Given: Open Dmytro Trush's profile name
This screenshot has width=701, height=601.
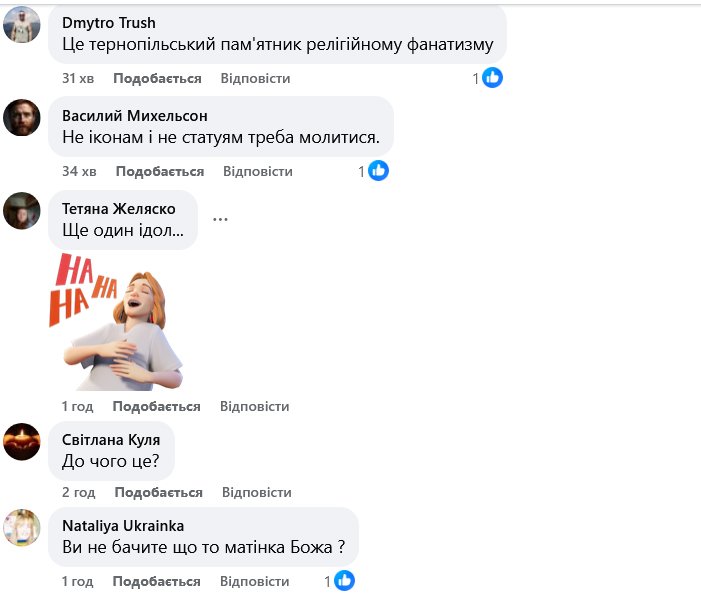Looking at the screenshot, I should tap(108, 23).
